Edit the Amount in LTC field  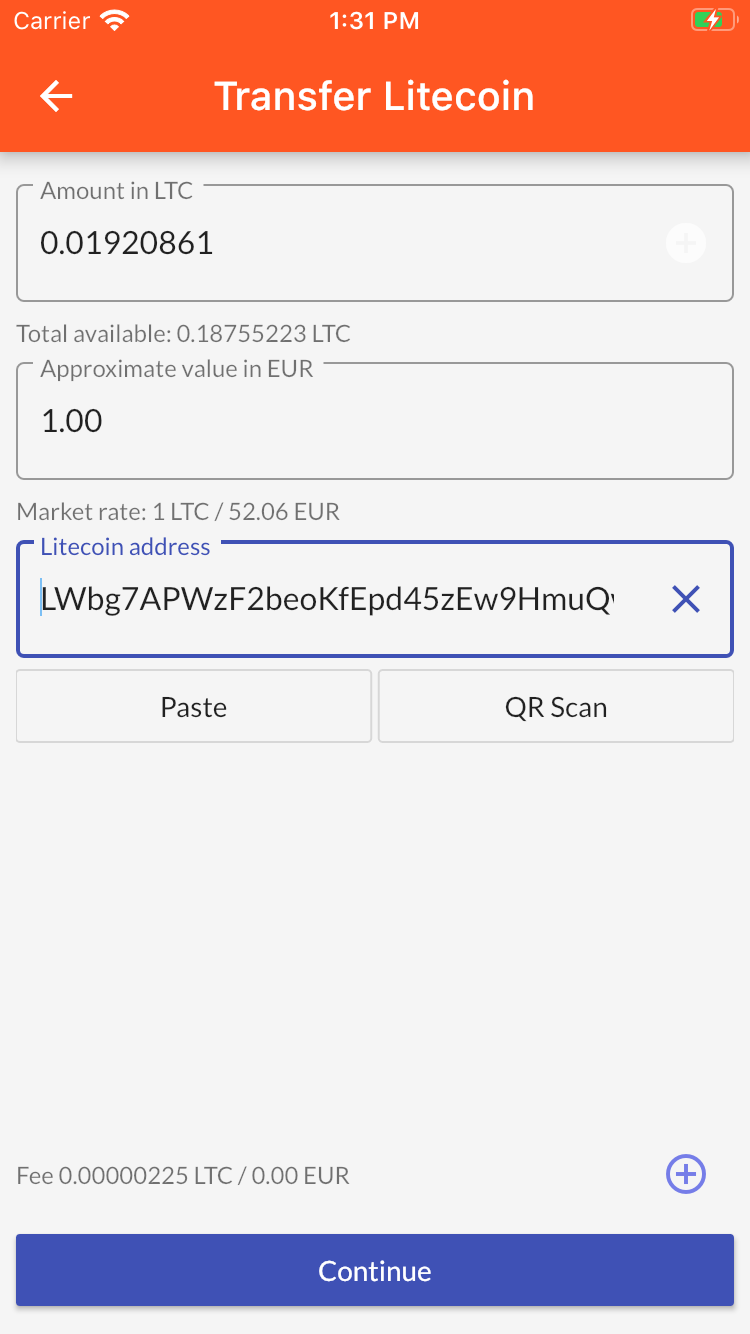pos(375,243)
